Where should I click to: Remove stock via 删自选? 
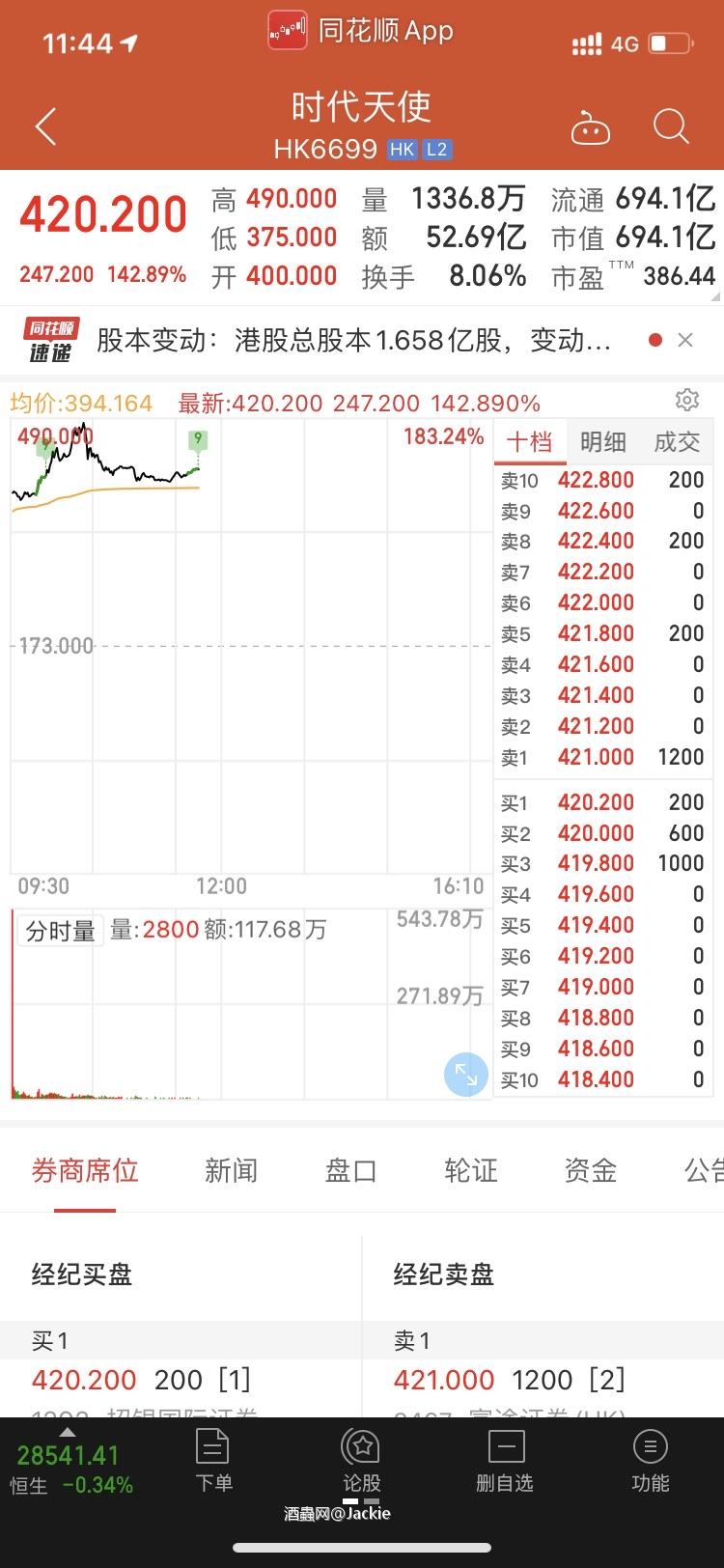(505, 1463)
